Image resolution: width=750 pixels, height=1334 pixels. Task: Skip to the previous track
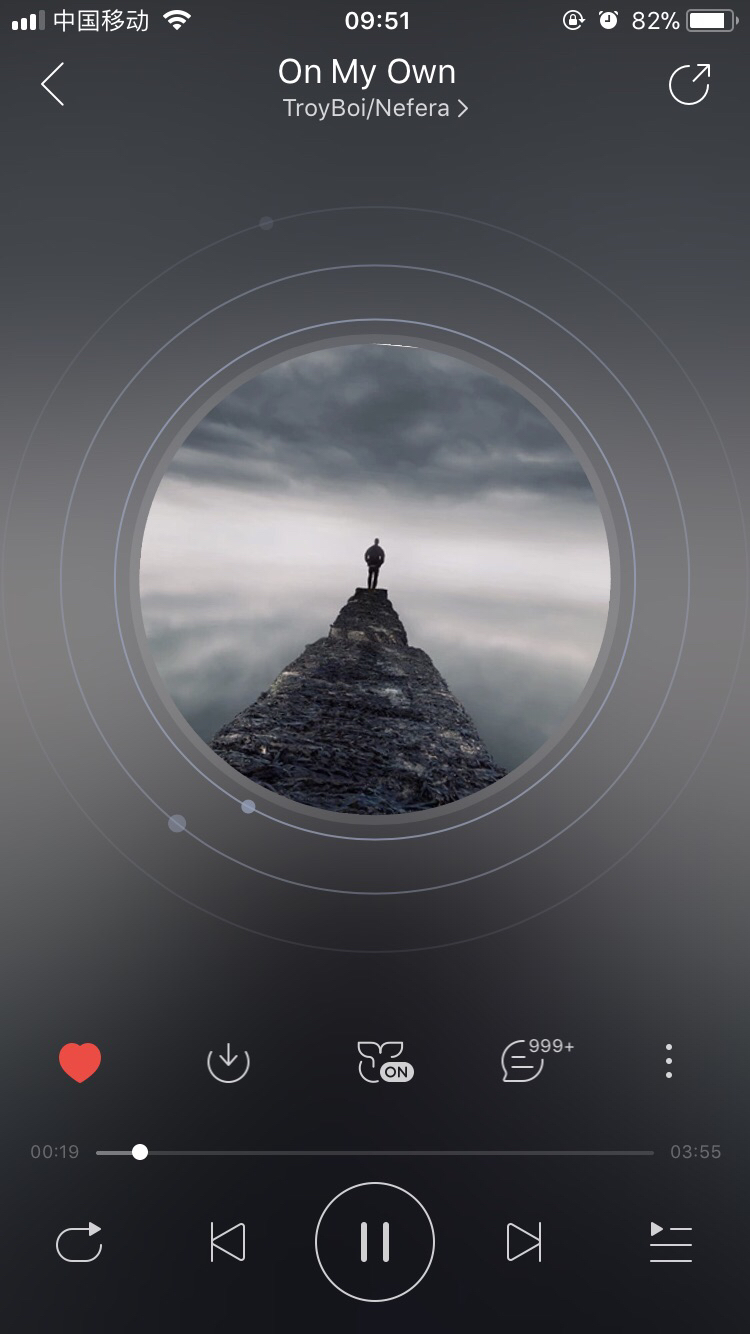click(x=228, y=1242)
